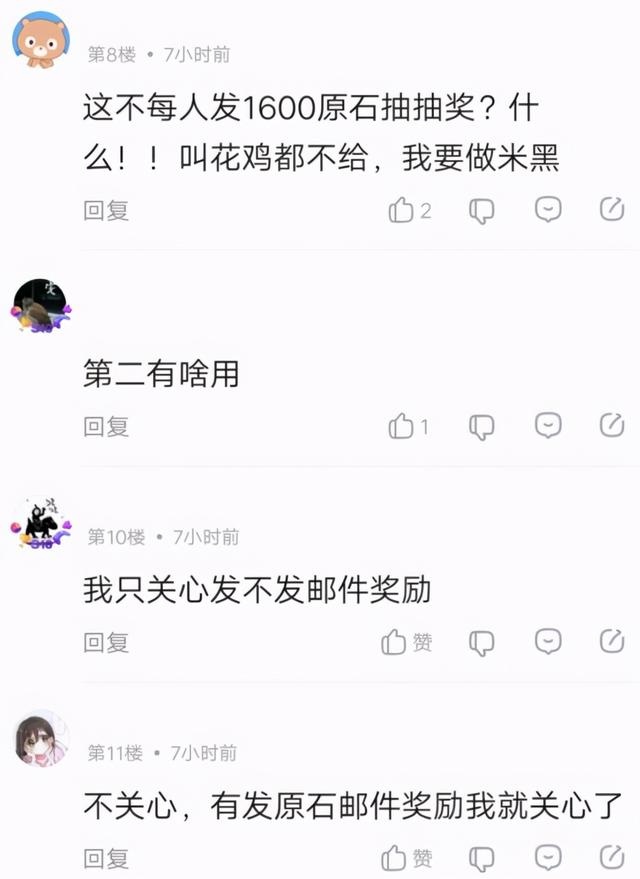
Task: Open comment bubble under 第二有啥用
Action: pos(548,426)
